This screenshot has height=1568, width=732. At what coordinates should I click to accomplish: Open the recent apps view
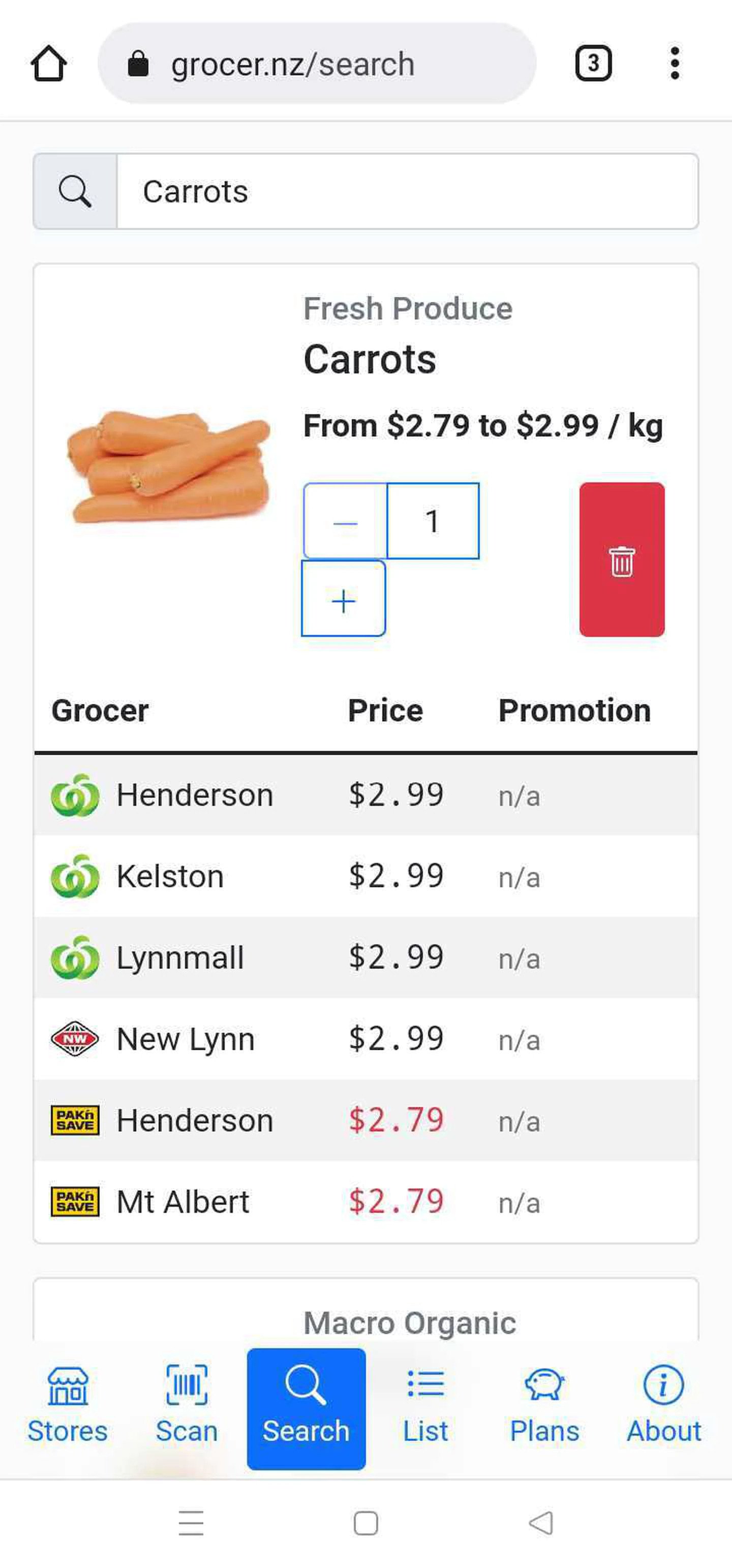click(x=191, y=1523)
